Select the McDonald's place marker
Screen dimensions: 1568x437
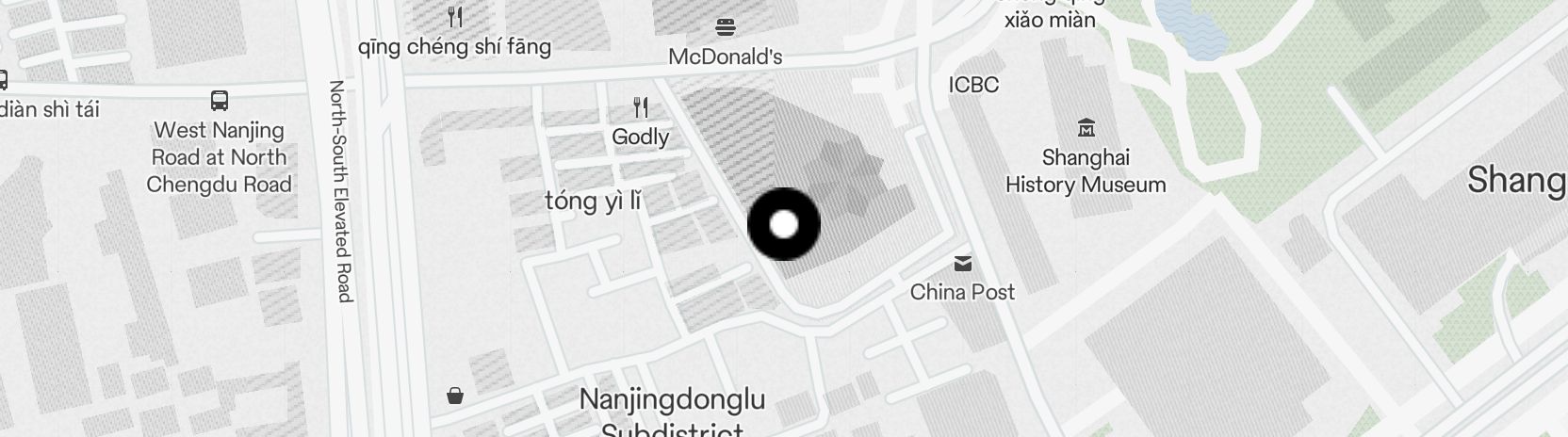[x=725, y=27]
